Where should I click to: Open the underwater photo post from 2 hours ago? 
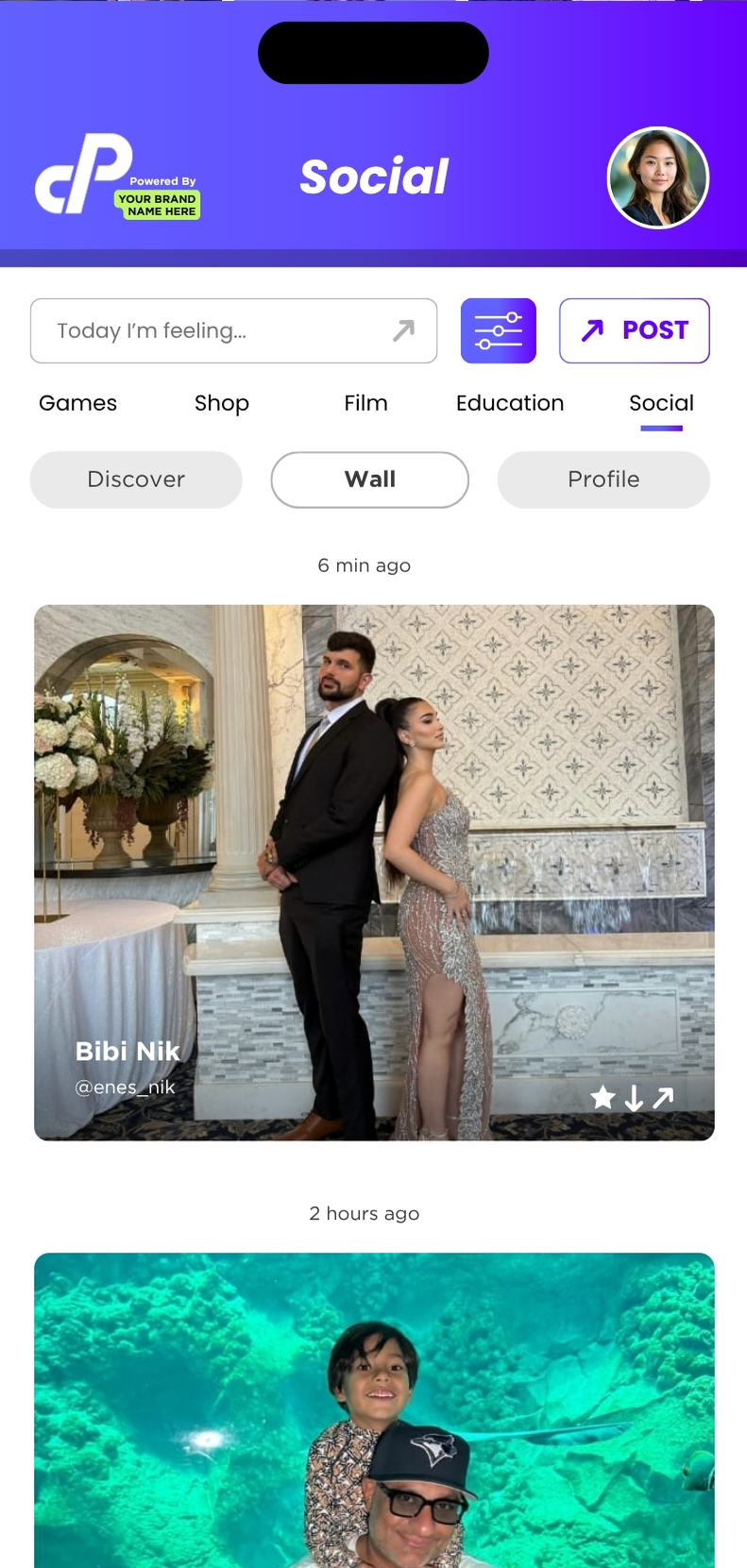(374, 1416)
